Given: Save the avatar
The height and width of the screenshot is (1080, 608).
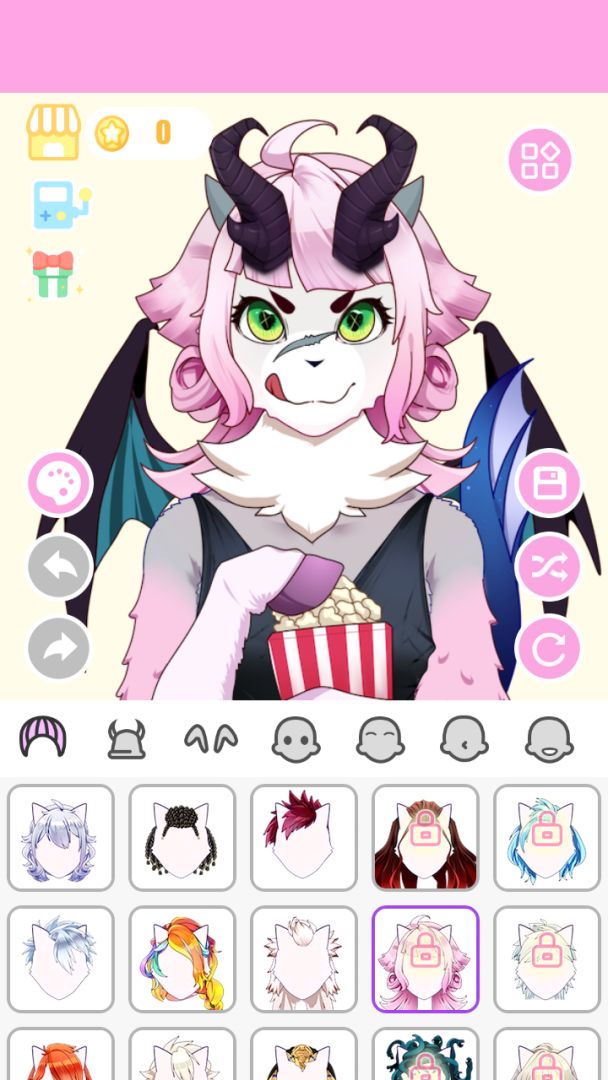Looking at the screenshot, I should tap(549, 484).
